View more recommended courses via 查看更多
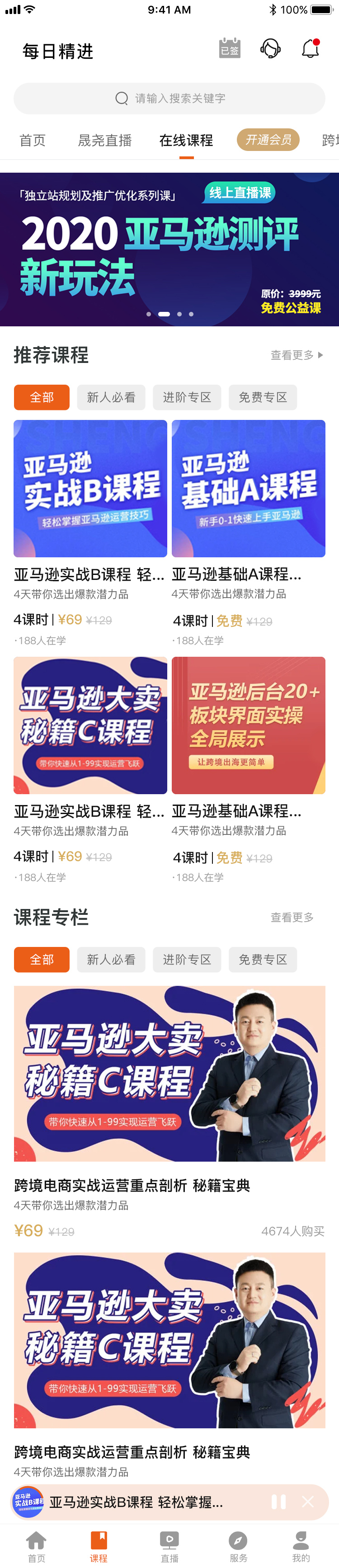 pos(297,355)
